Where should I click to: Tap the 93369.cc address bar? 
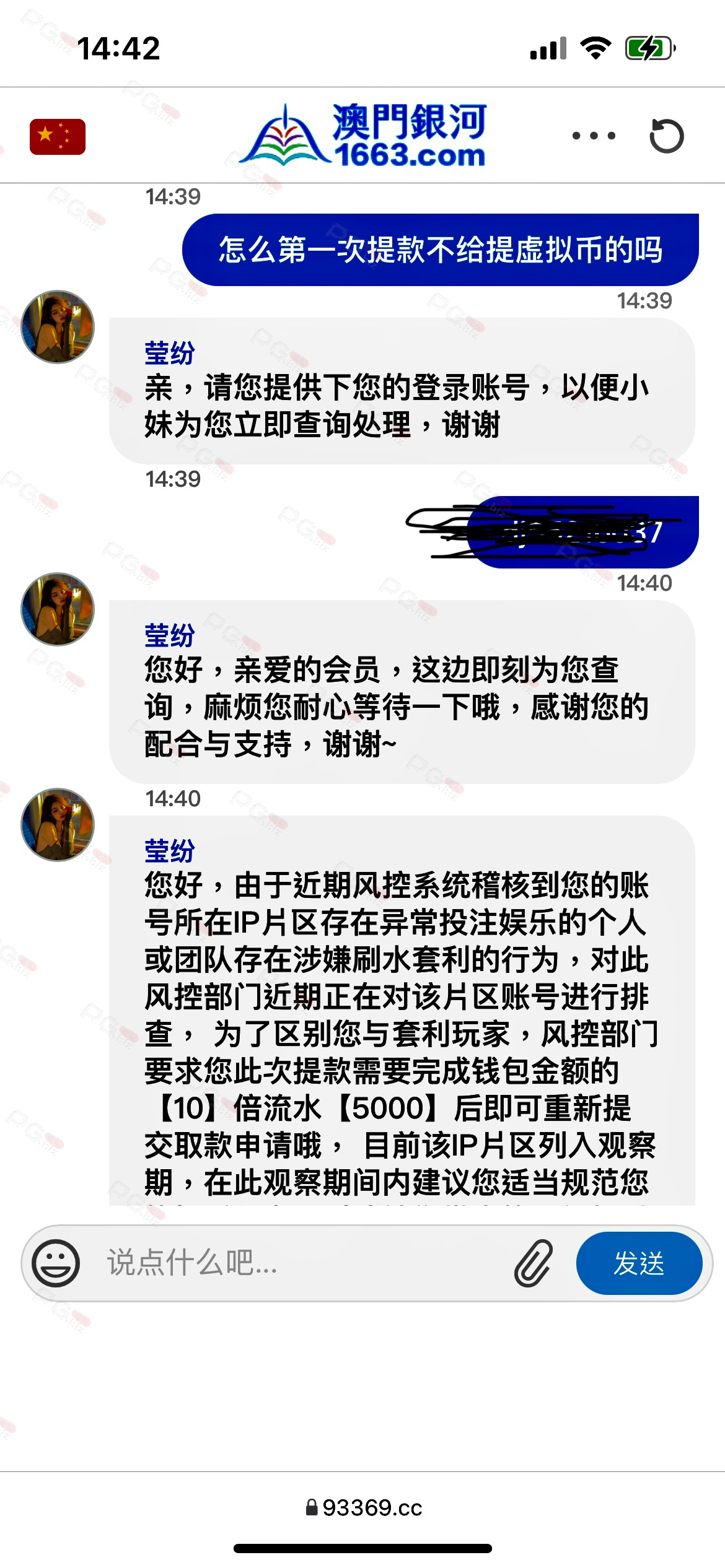tap(364, 1507)
